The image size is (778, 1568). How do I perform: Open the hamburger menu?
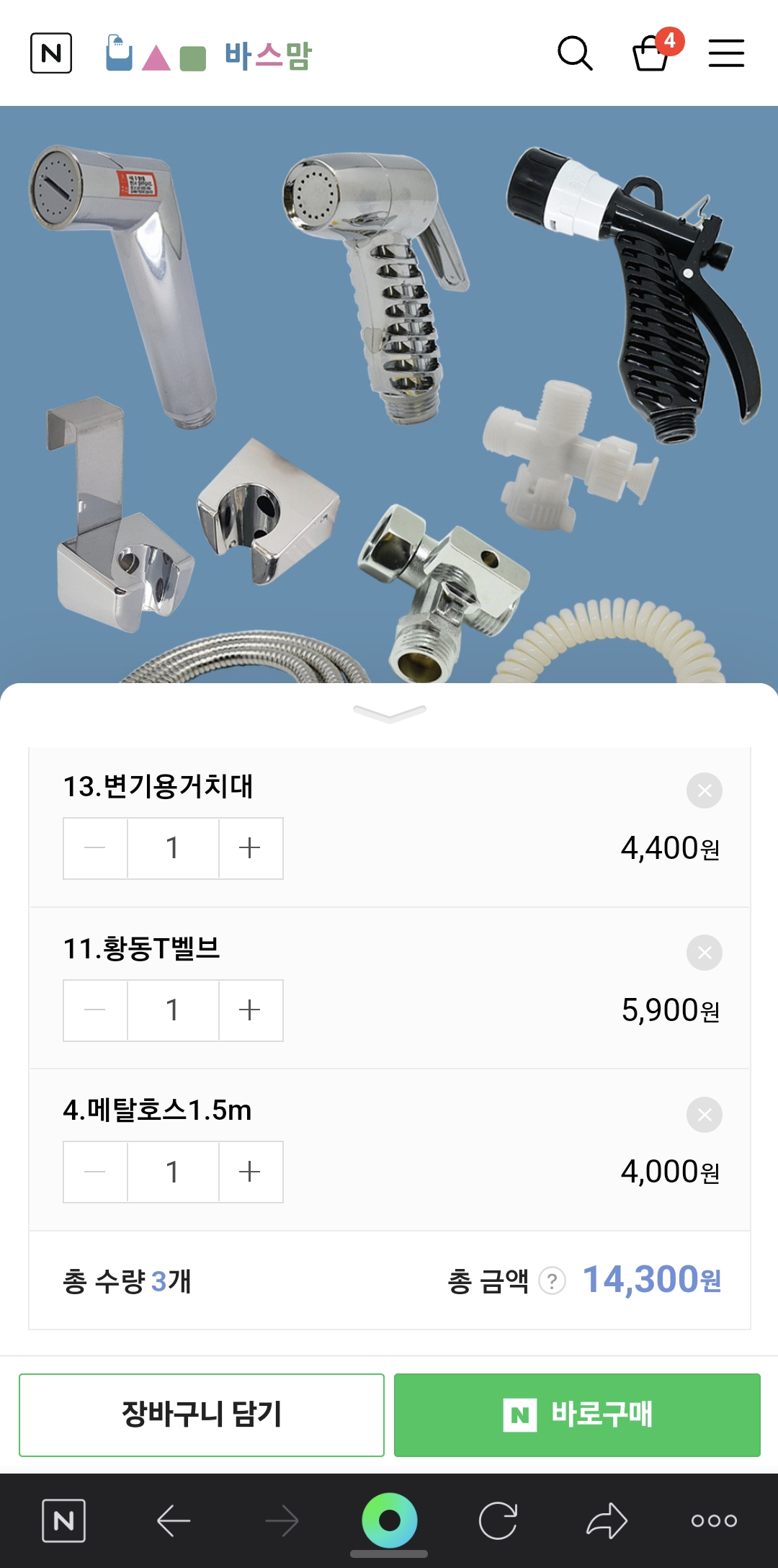[x=727, y=53]
